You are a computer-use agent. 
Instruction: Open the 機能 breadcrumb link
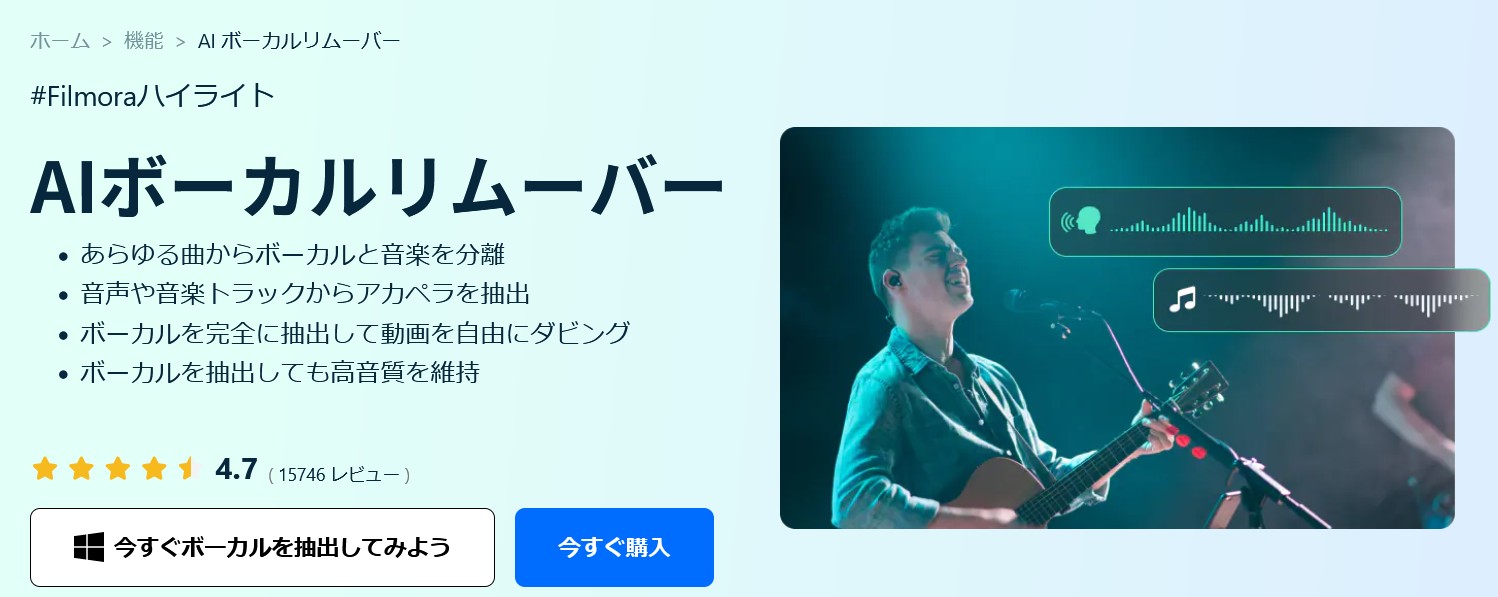pos(143,41)
